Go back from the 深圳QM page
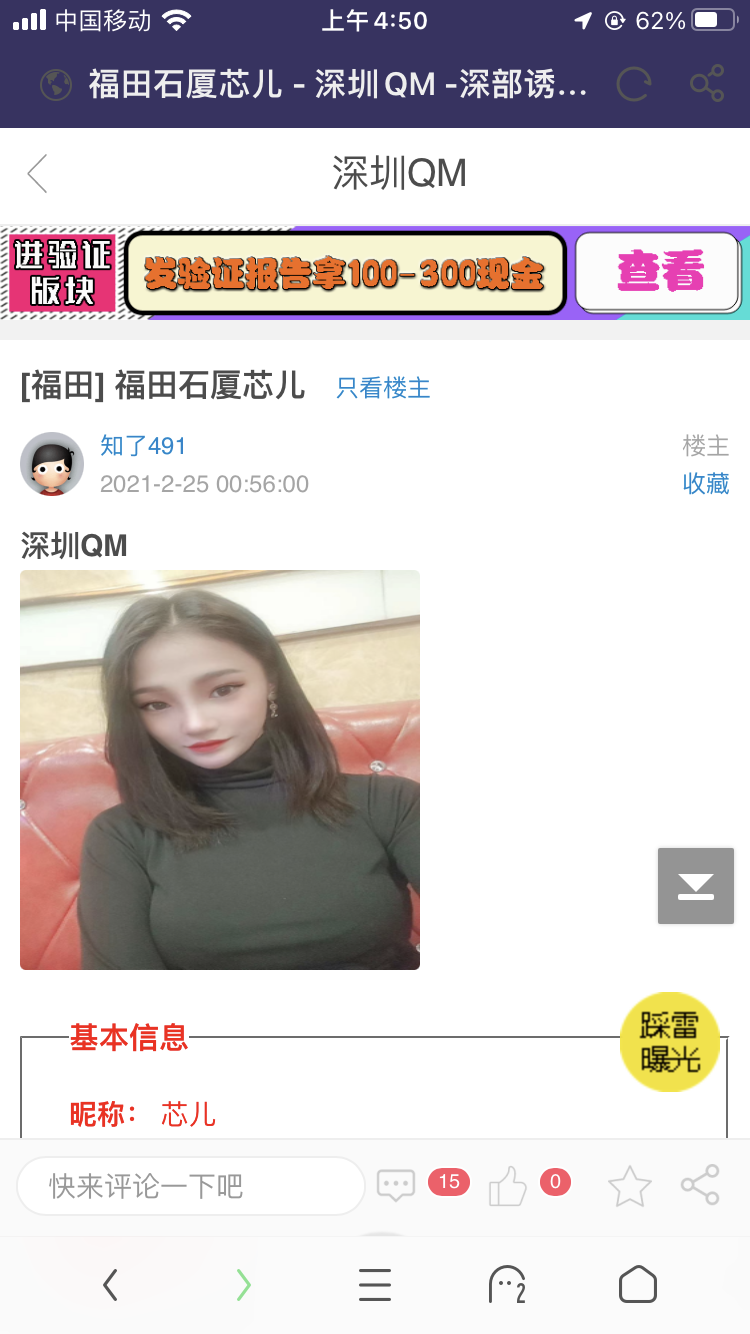 38,174
